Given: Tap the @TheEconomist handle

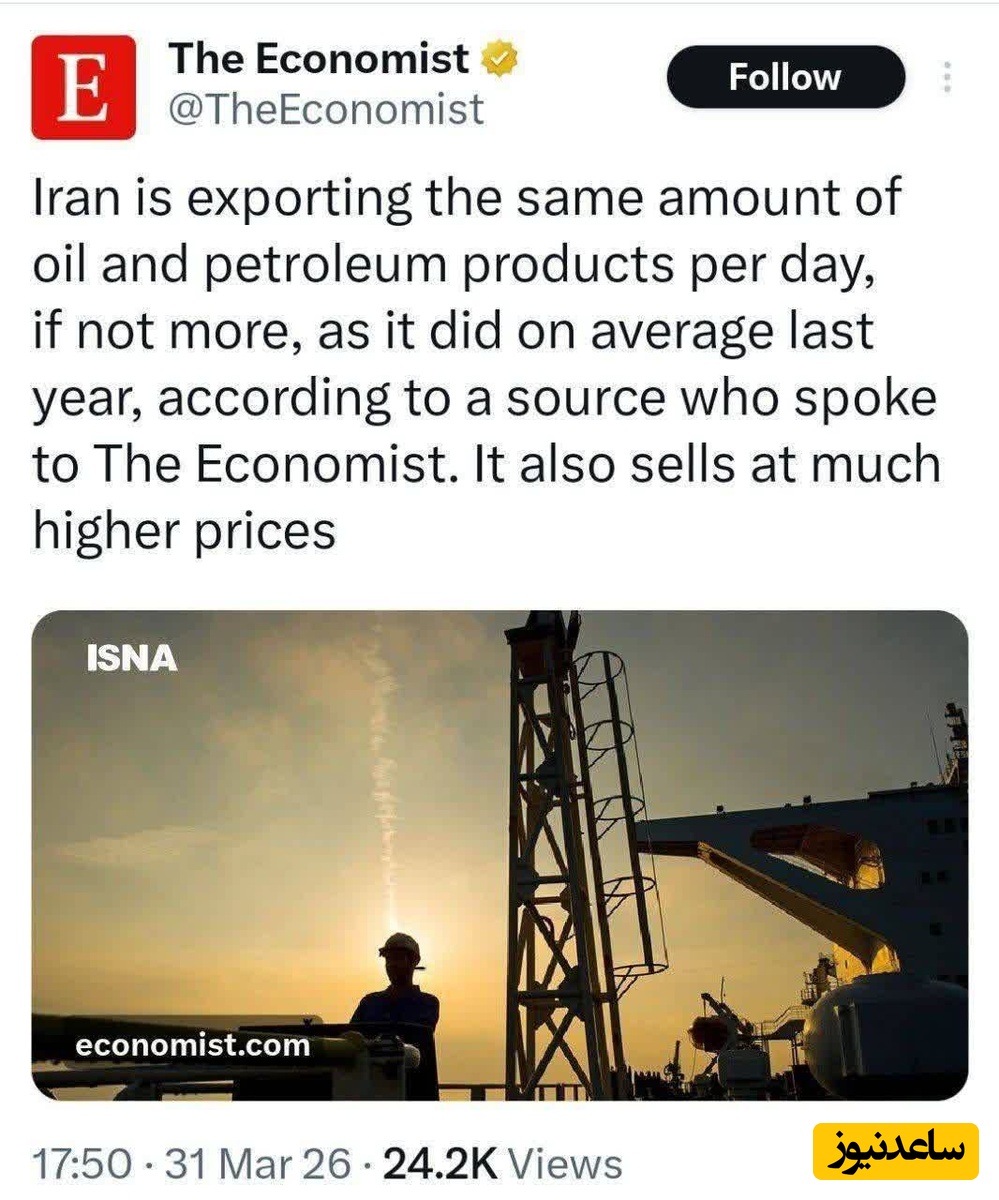Looking at the screenshot, I should click(326, 109).
